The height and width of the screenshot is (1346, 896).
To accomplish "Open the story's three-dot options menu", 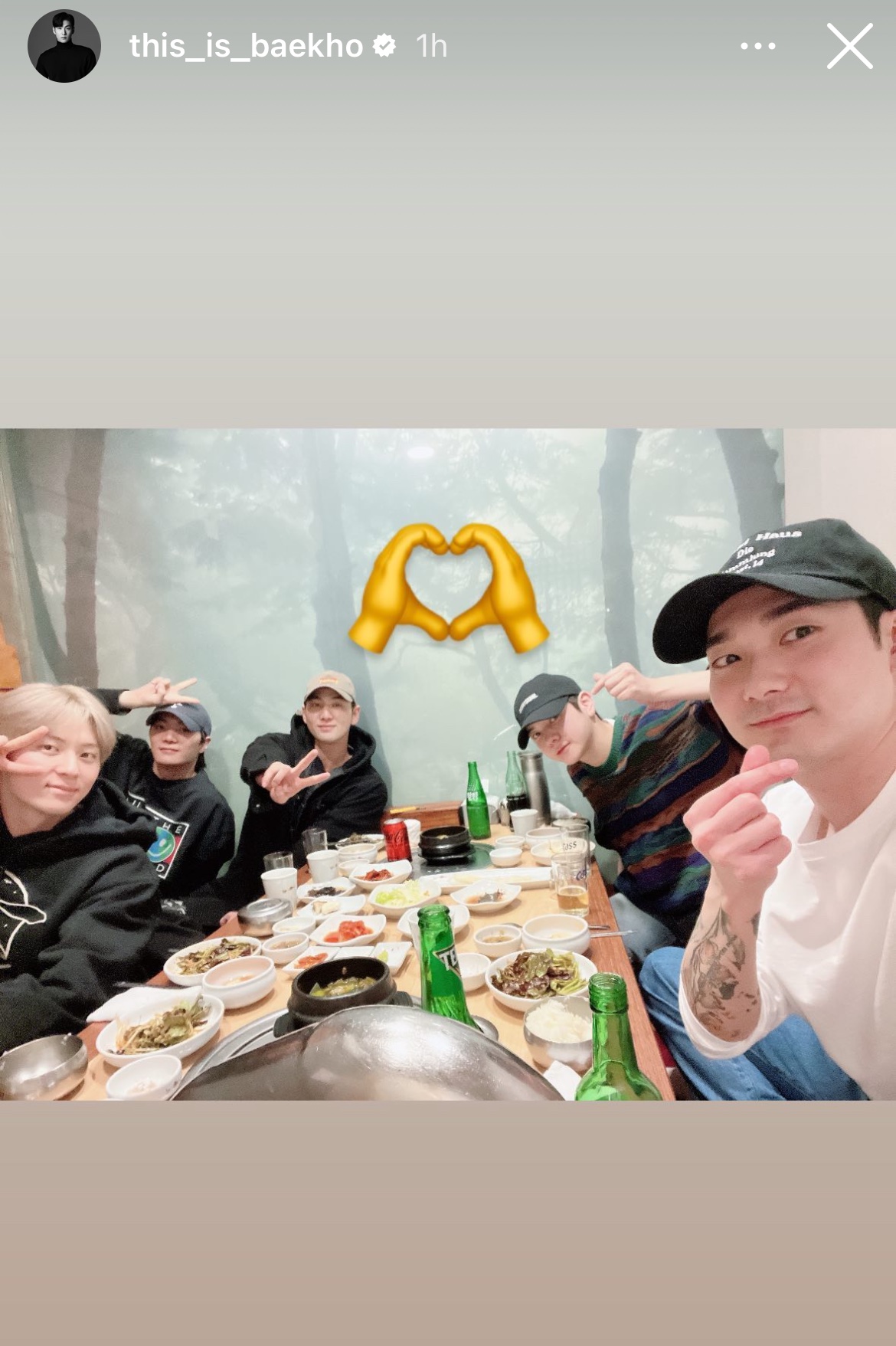I will click(757, 47).
